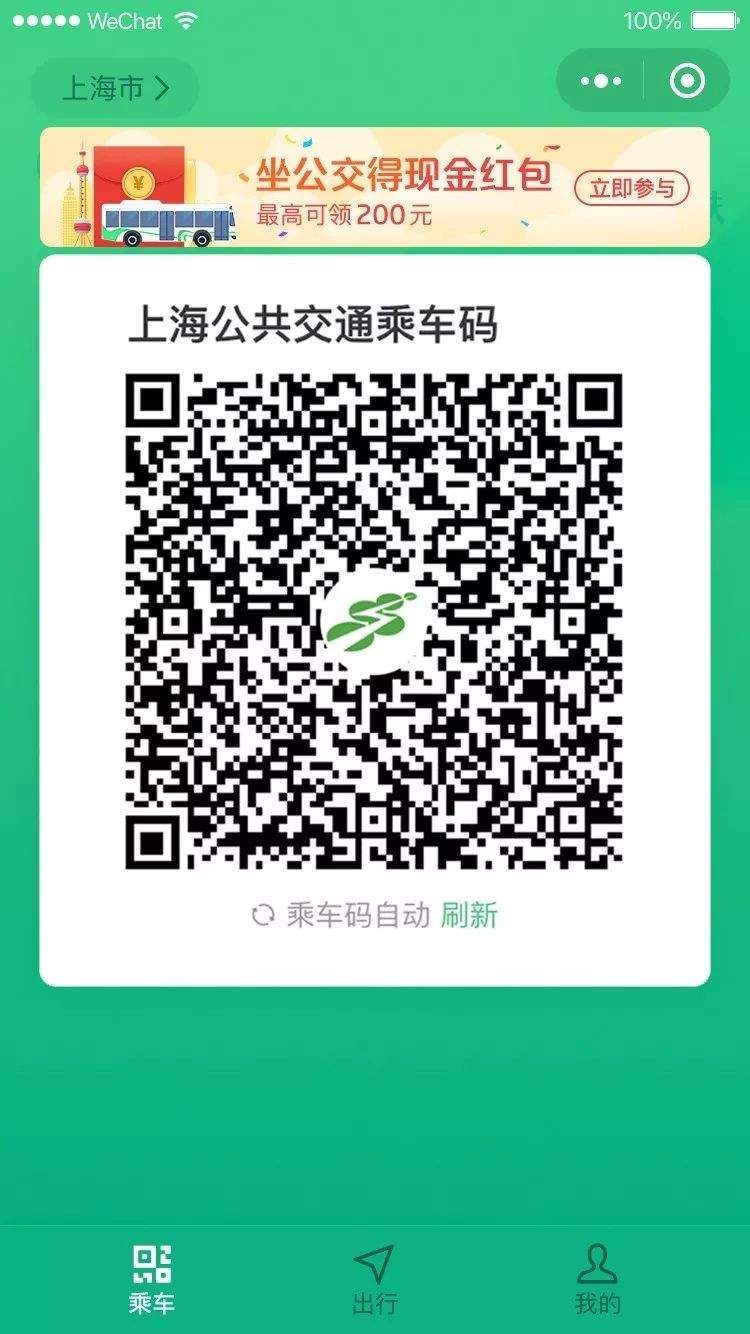The image size is (750, 1334).
Task: Open the mini program more options menu
Action: pyautogui.click(x=600, y=81)
